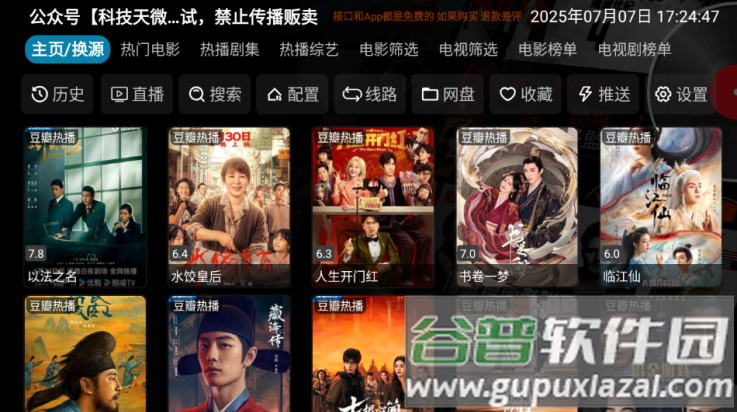Switch to the 热门电影 tab
The width and height of the screenshot is (737, 412).
click(x=150, y=50)
